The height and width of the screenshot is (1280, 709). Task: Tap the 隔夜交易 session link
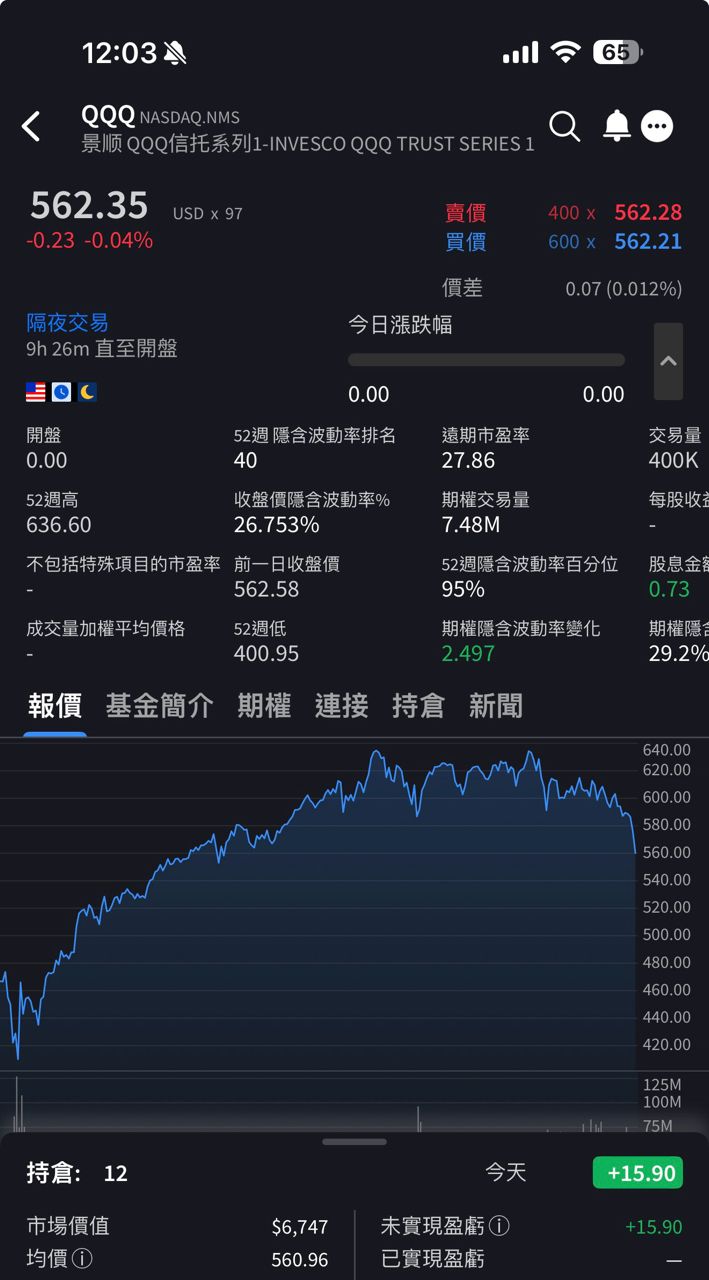point(67,323)
